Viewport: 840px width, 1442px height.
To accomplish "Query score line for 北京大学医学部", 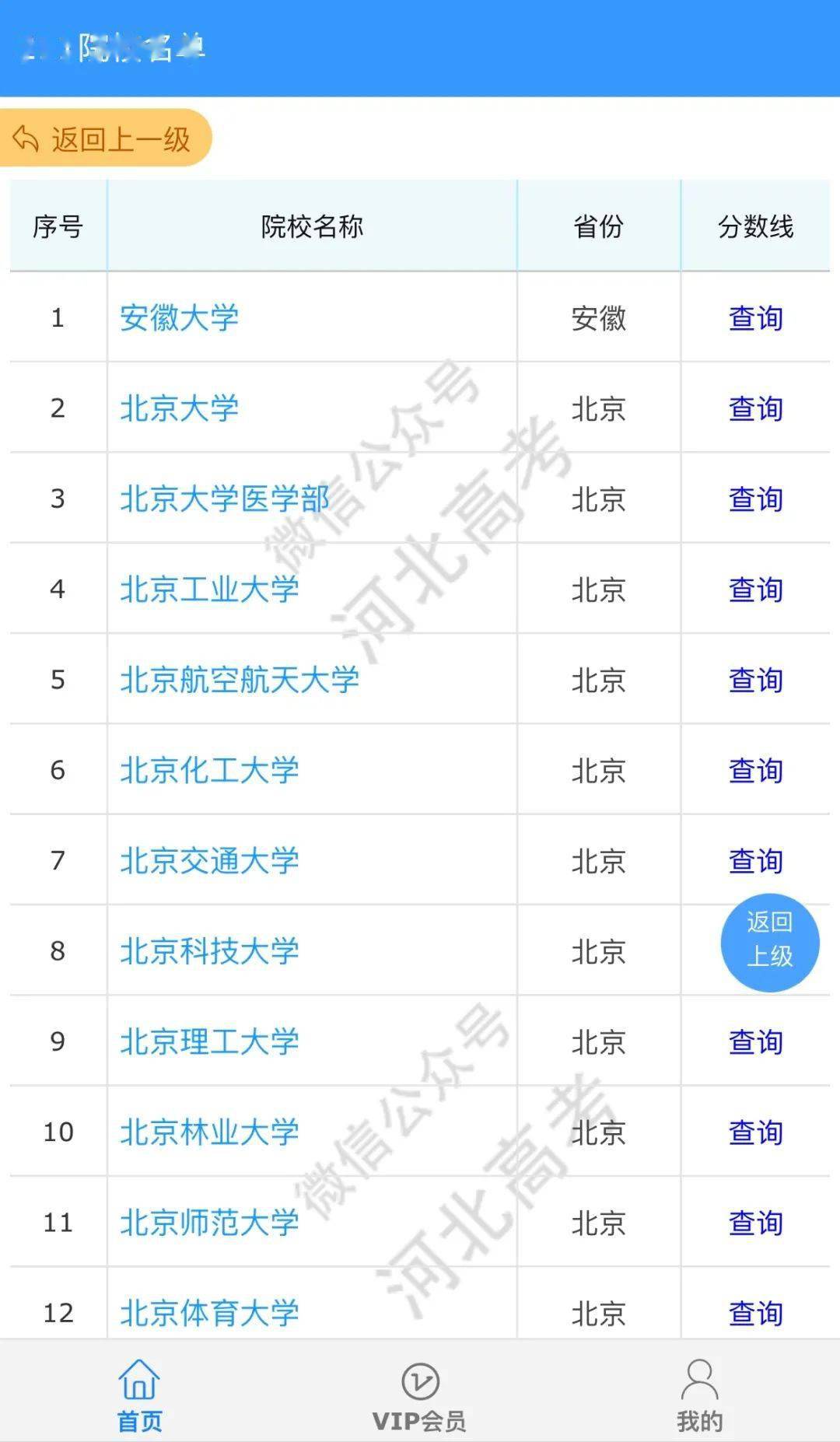I will 755,499.
